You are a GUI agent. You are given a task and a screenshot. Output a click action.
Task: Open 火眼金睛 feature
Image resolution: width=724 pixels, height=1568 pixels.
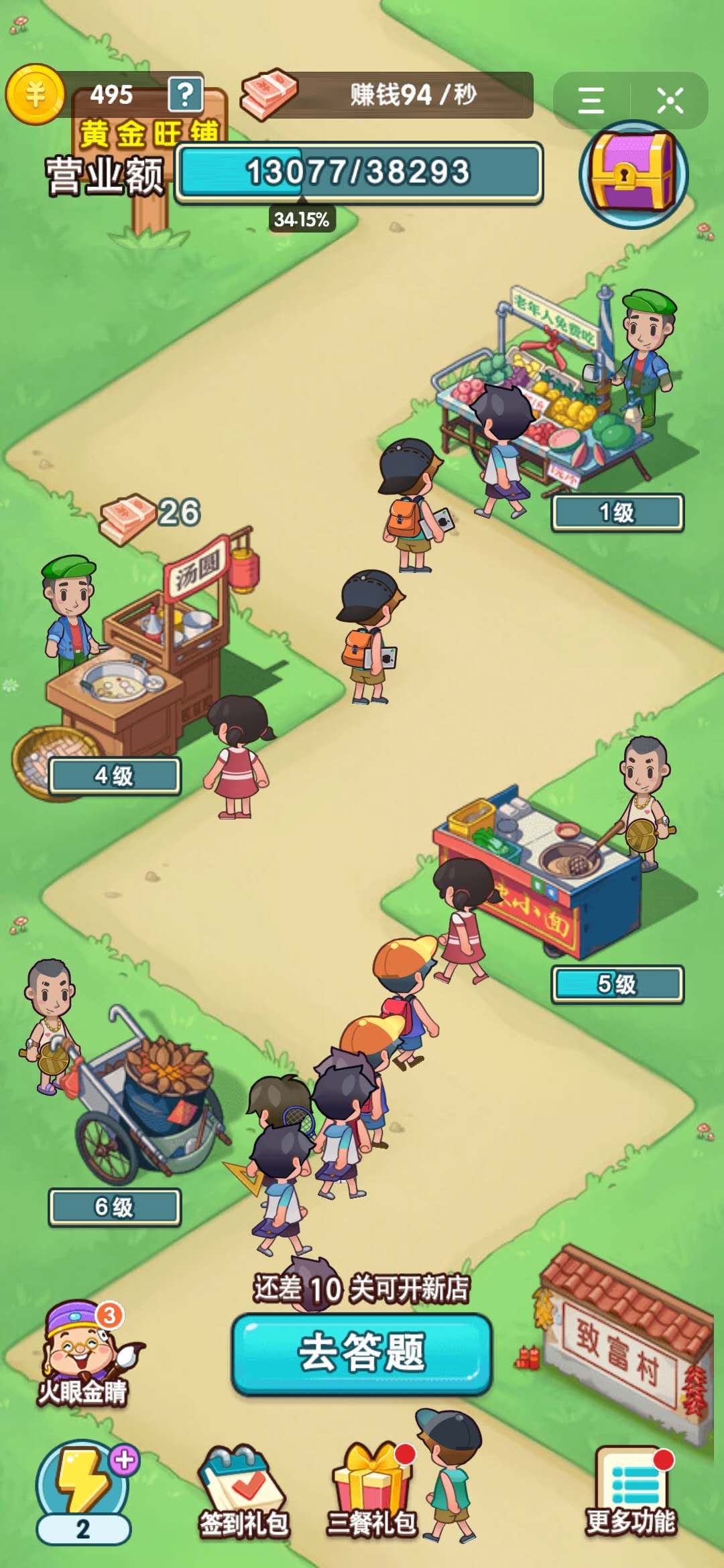83,1354
